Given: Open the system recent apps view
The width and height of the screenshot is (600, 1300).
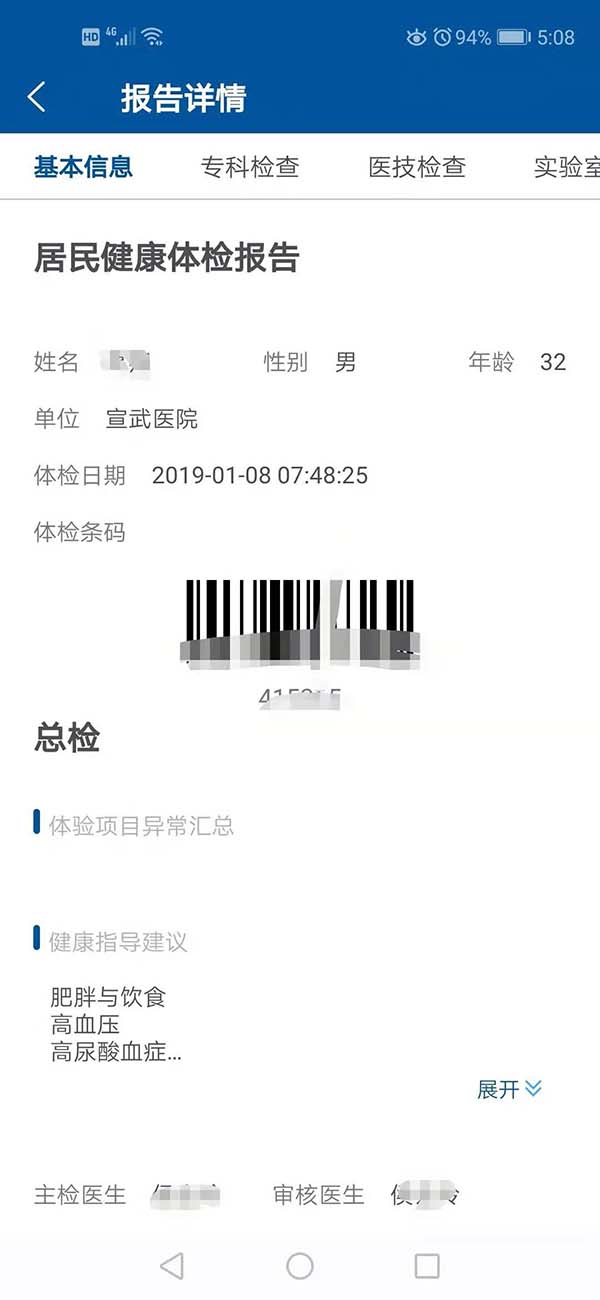Looking at the screenshot, I should point(427,1265).
